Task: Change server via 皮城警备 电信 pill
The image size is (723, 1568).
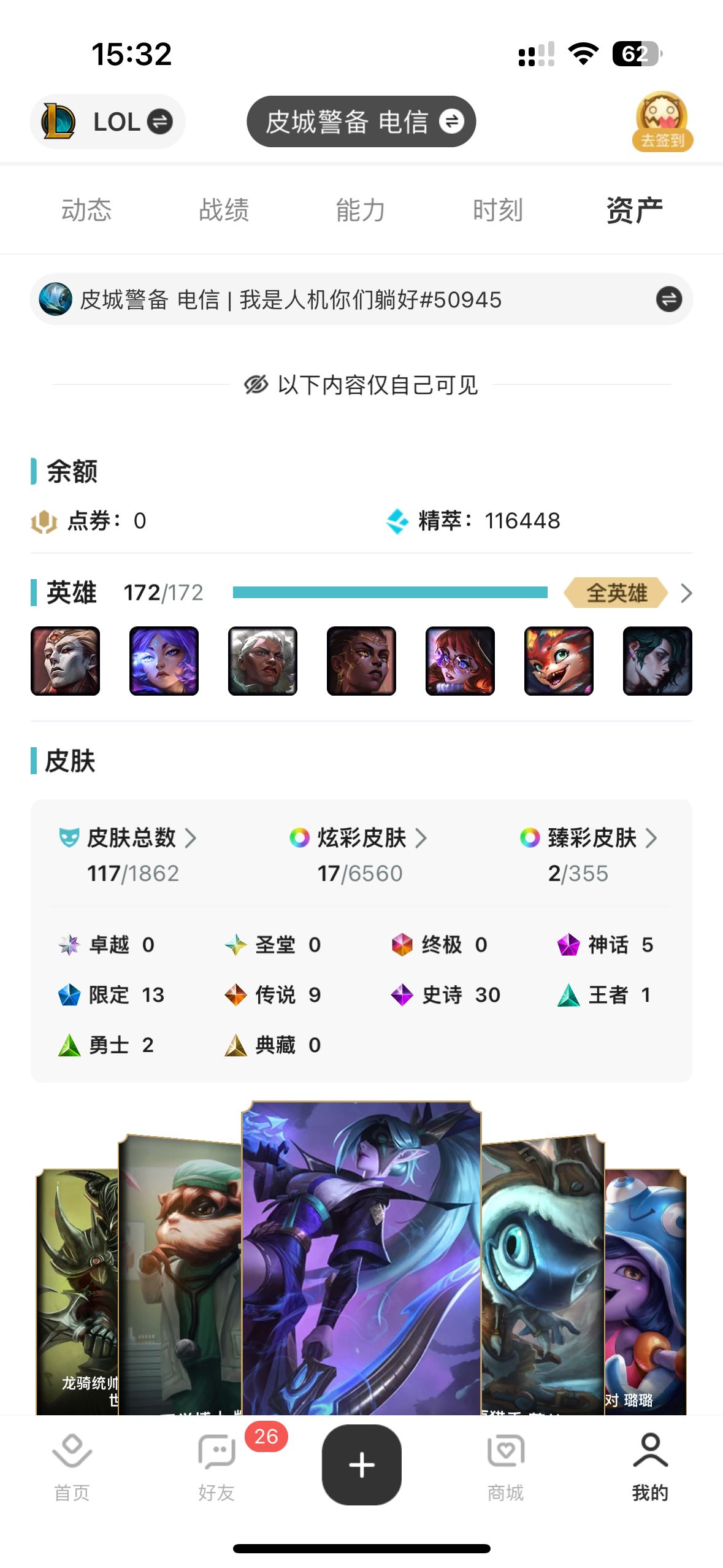Action: click(361, 121)
